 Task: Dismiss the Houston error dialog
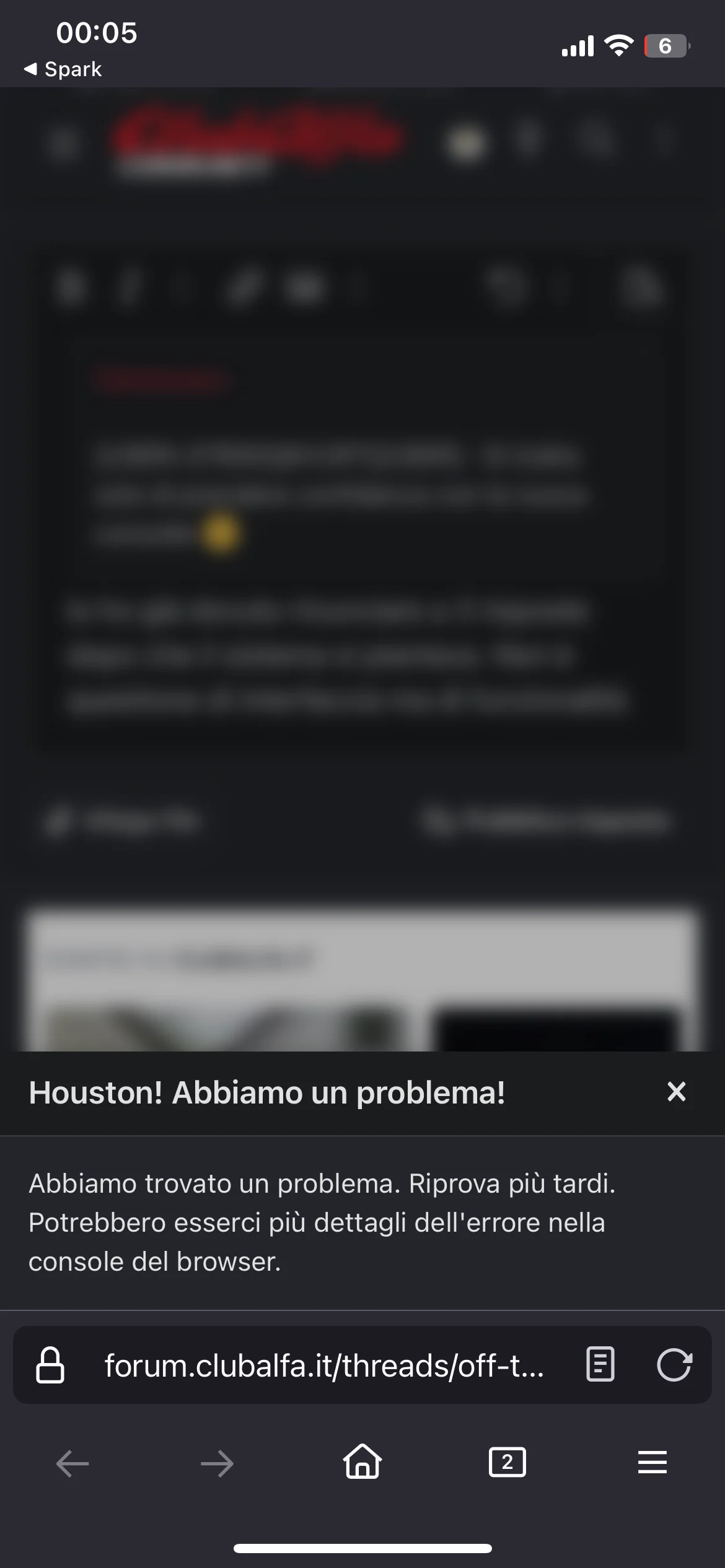(676, 1092)
